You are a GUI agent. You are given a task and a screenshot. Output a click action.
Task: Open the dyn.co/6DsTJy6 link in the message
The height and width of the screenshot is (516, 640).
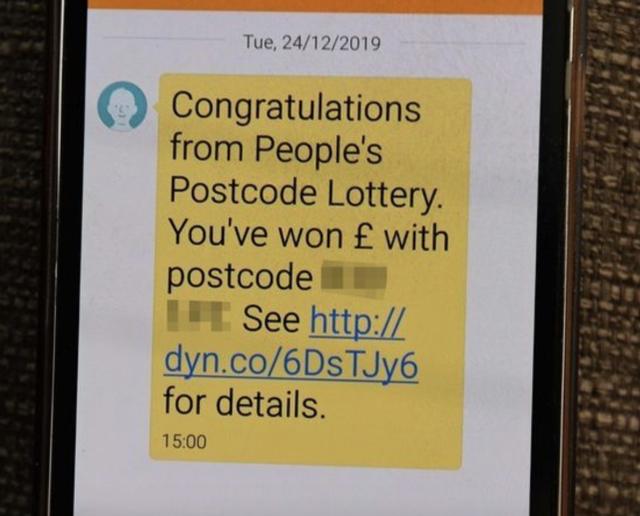[289, 366]
